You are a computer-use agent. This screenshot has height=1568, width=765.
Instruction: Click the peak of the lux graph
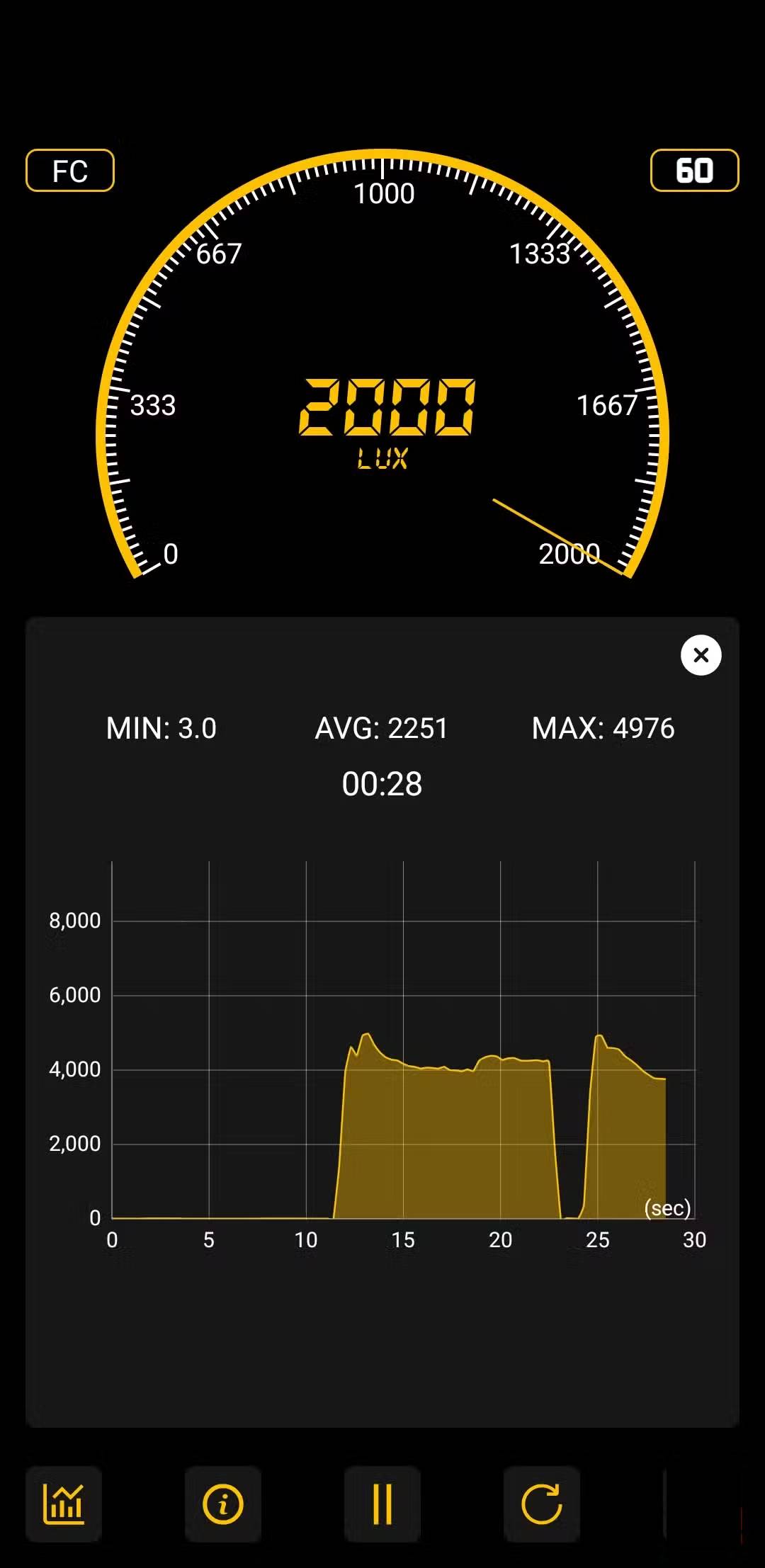[364, 1034]
